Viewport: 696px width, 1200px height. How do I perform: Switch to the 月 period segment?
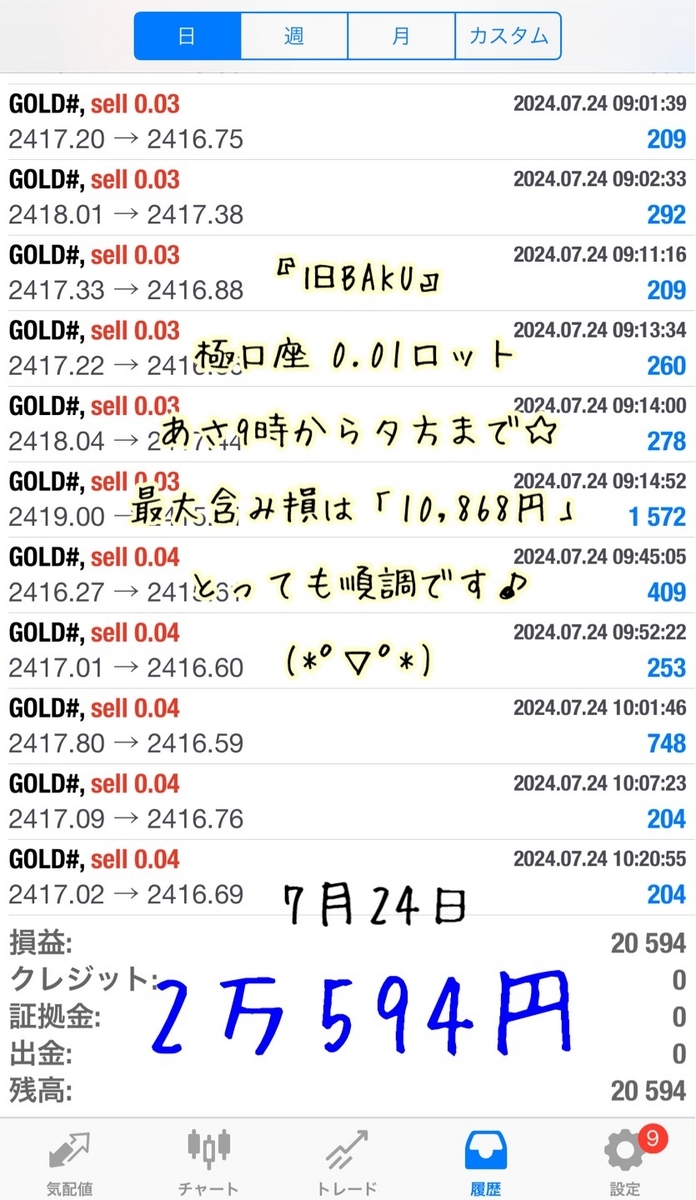(x=401, y=37)
